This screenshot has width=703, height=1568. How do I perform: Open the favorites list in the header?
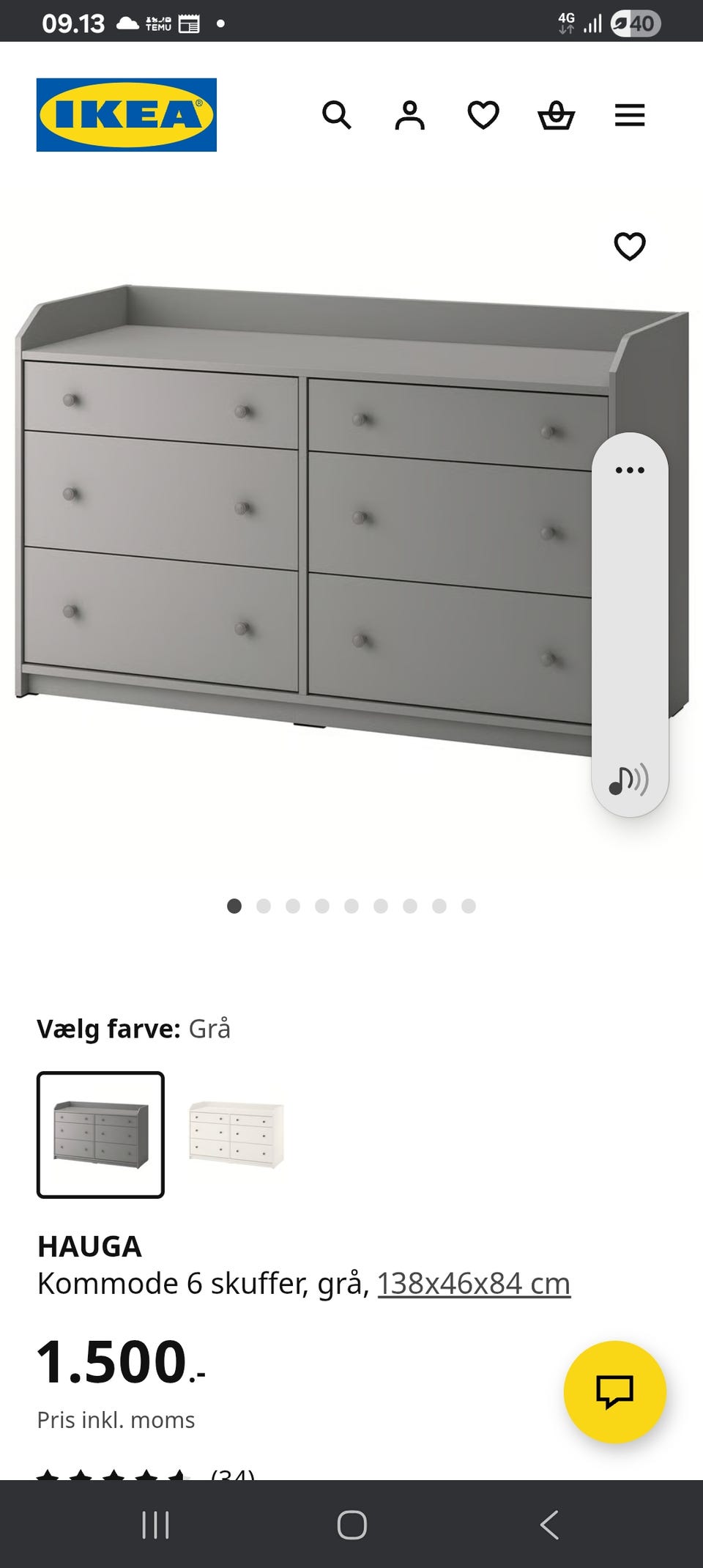(483, 115)
